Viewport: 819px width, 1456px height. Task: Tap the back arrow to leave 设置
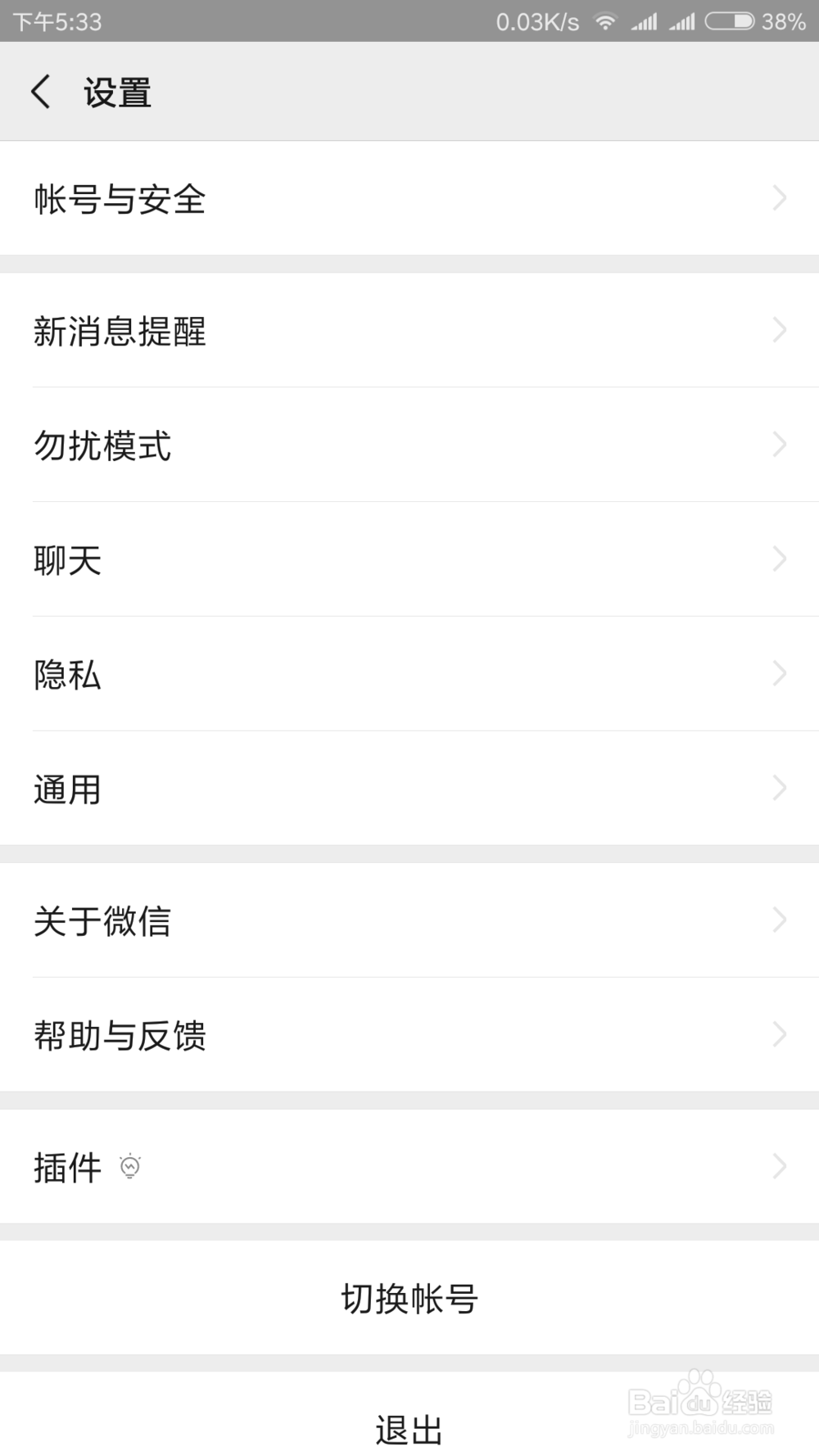(x=41, y=93)
